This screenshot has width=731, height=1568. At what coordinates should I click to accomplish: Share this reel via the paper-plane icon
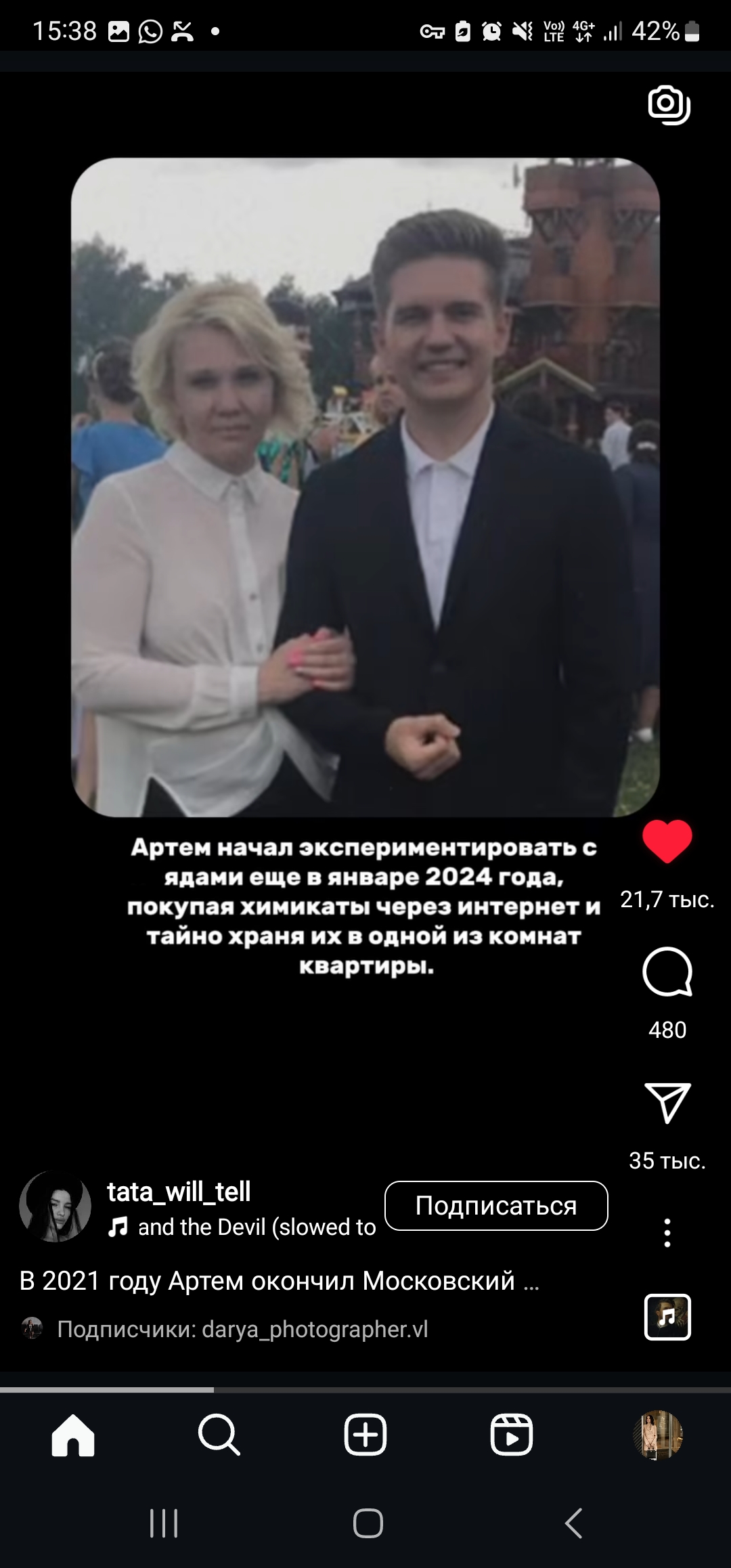(667, 1102)
